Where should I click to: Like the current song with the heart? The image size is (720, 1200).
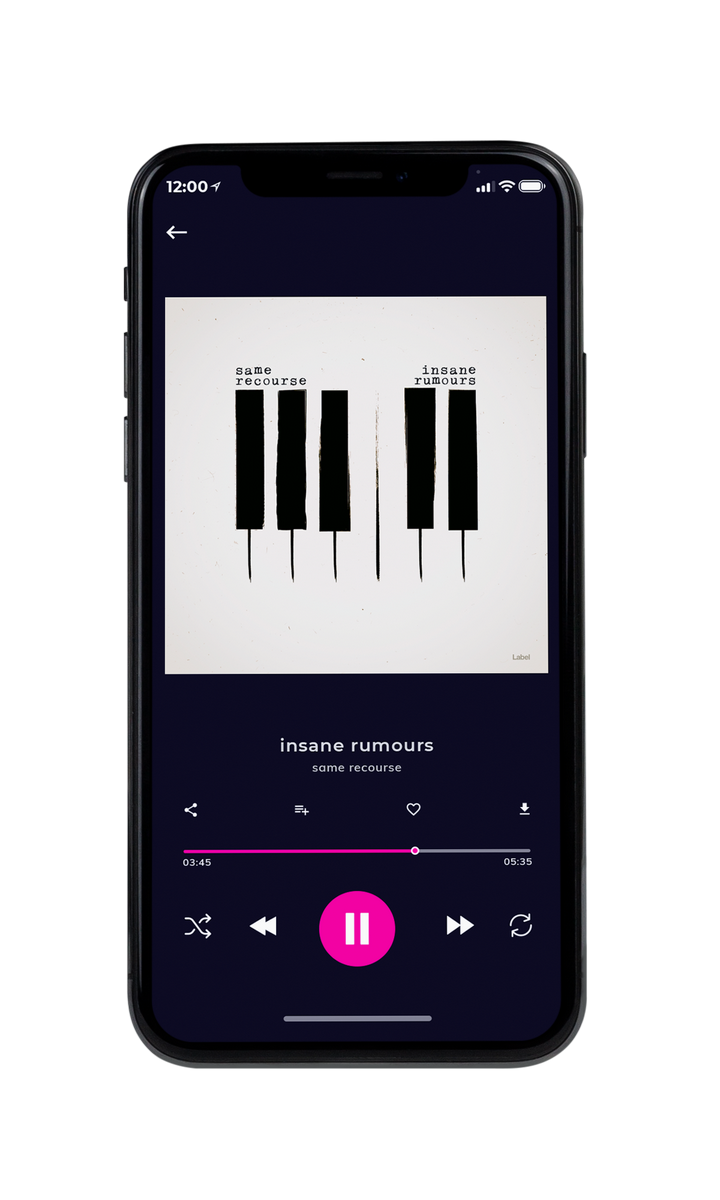click(413, 810)
